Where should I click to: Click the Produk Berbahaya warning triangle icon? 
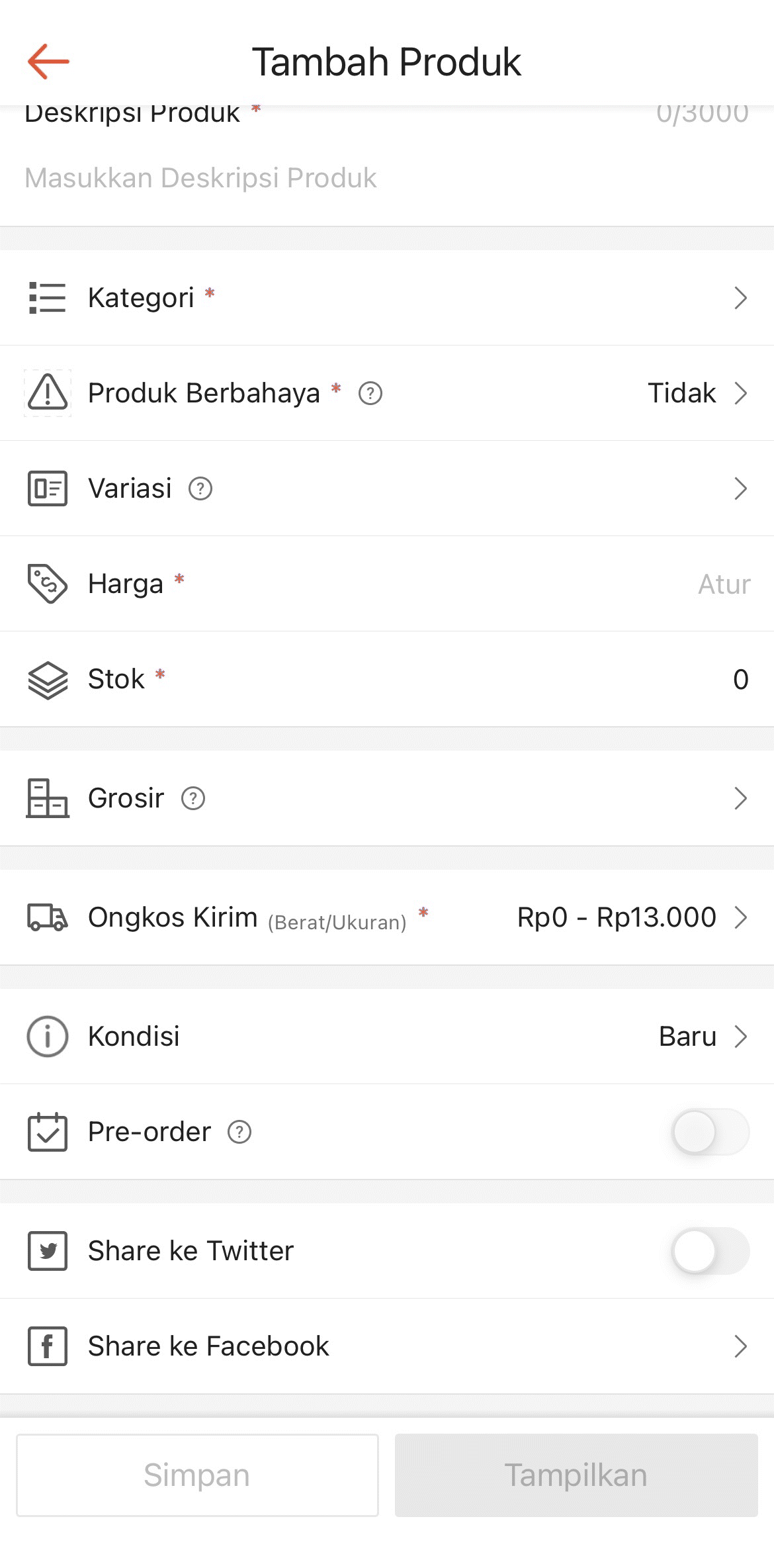tap(46, 392)
